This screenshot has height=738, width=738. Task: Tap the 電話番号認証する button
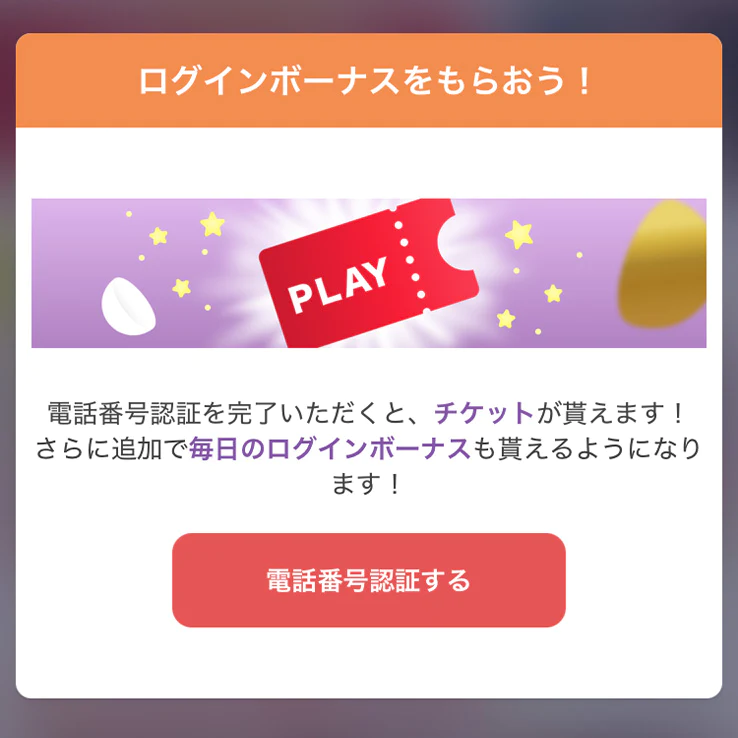tap(368, 580)
